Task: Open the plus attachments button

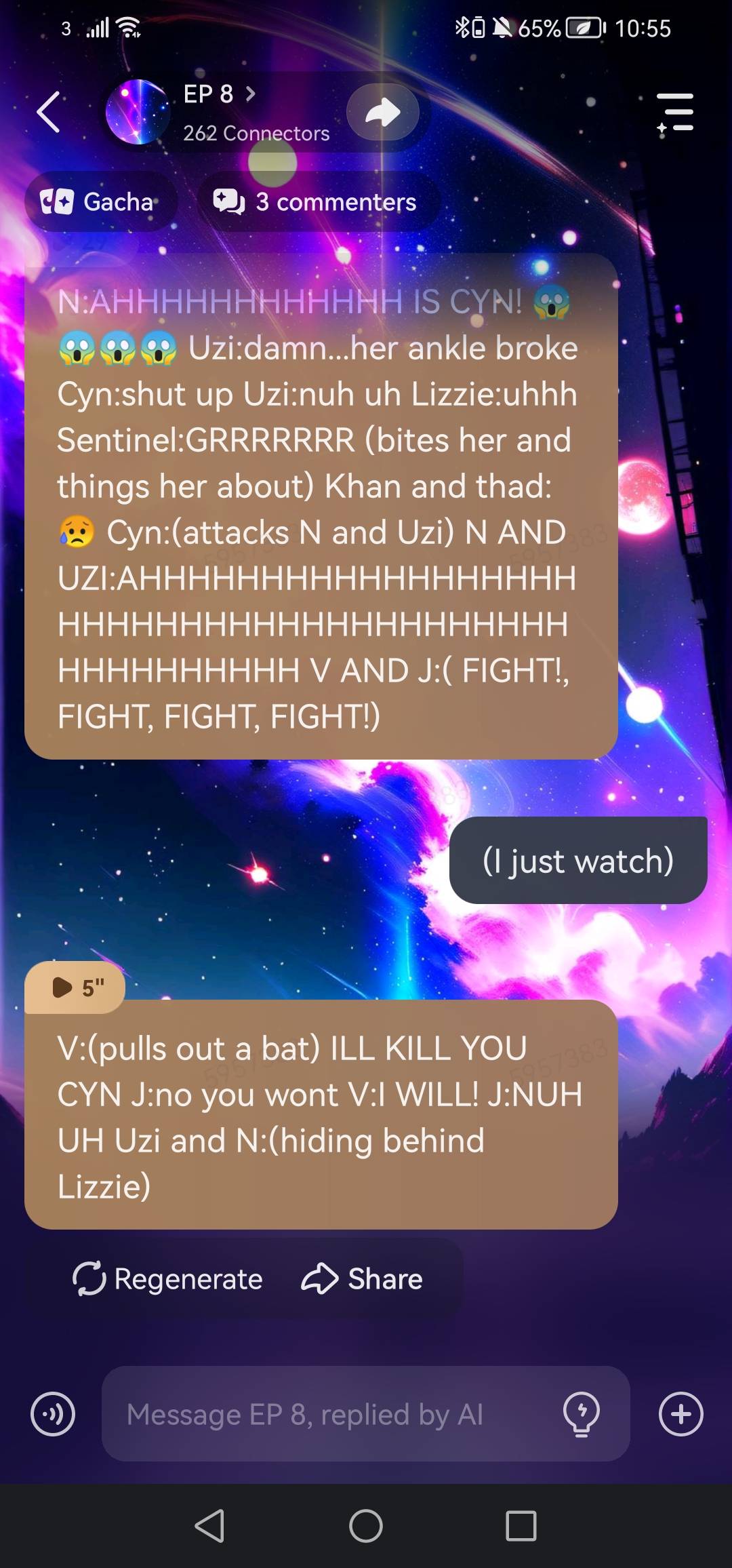Action: pos(680,1414)
